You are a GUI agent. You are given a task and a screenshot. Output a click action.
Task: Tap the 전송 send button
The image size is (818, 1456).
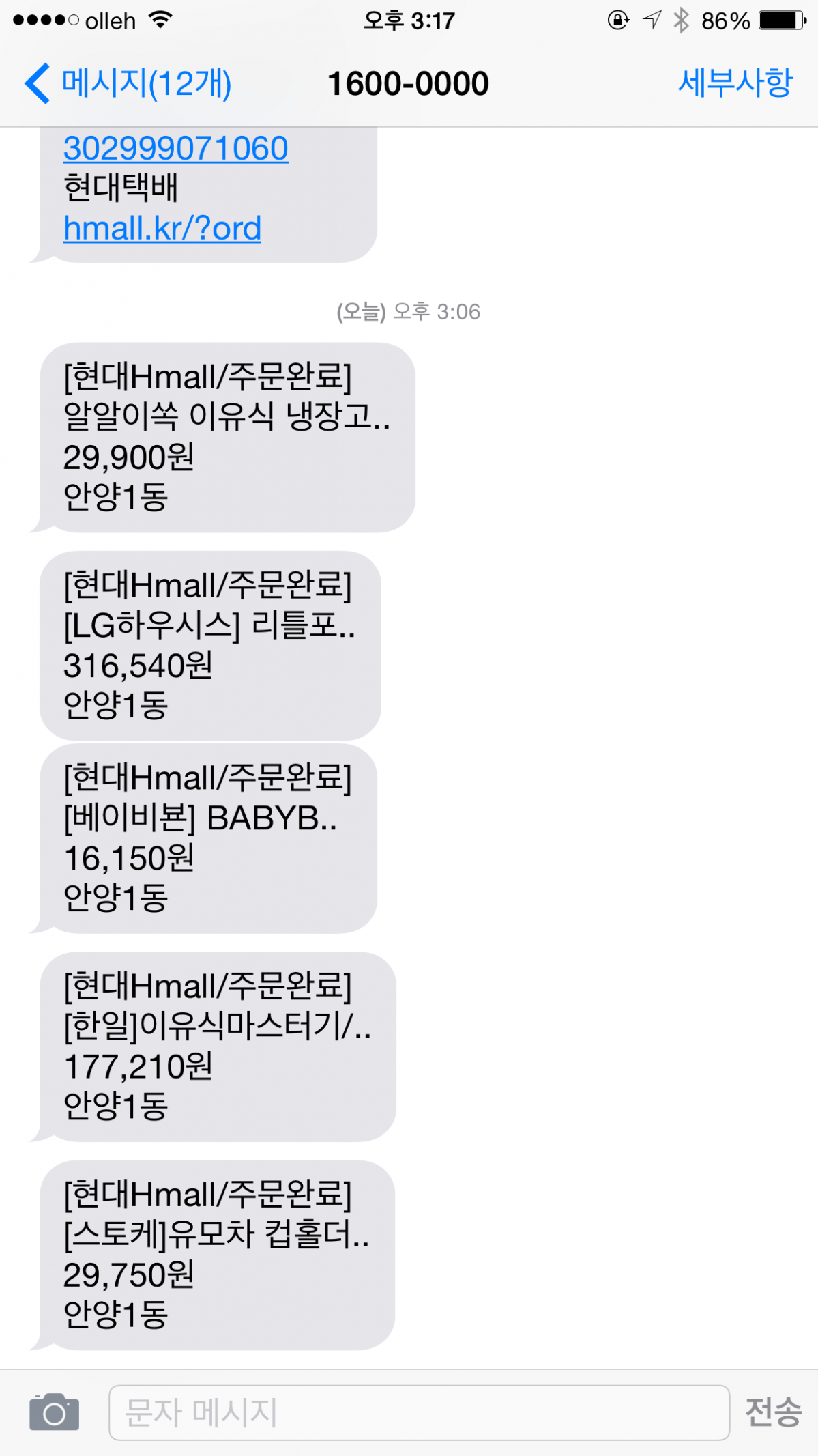(773, 1412)
